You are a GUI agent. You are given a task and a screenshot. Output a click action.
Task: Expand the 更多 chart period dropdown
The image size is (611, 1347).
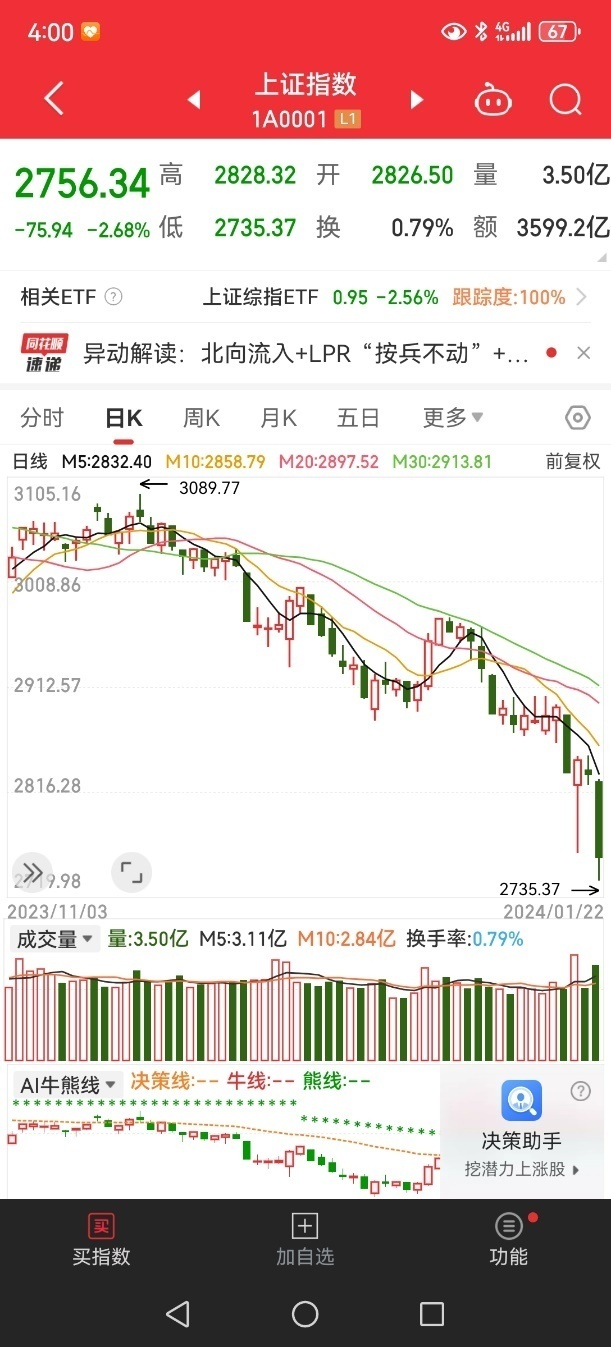453,418
